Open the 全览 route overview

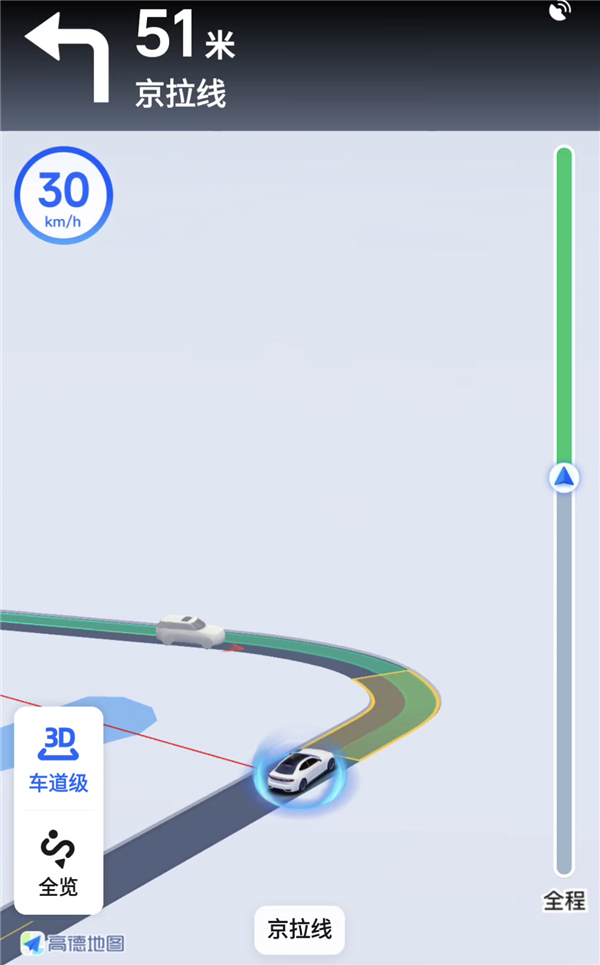coord(58,862)
